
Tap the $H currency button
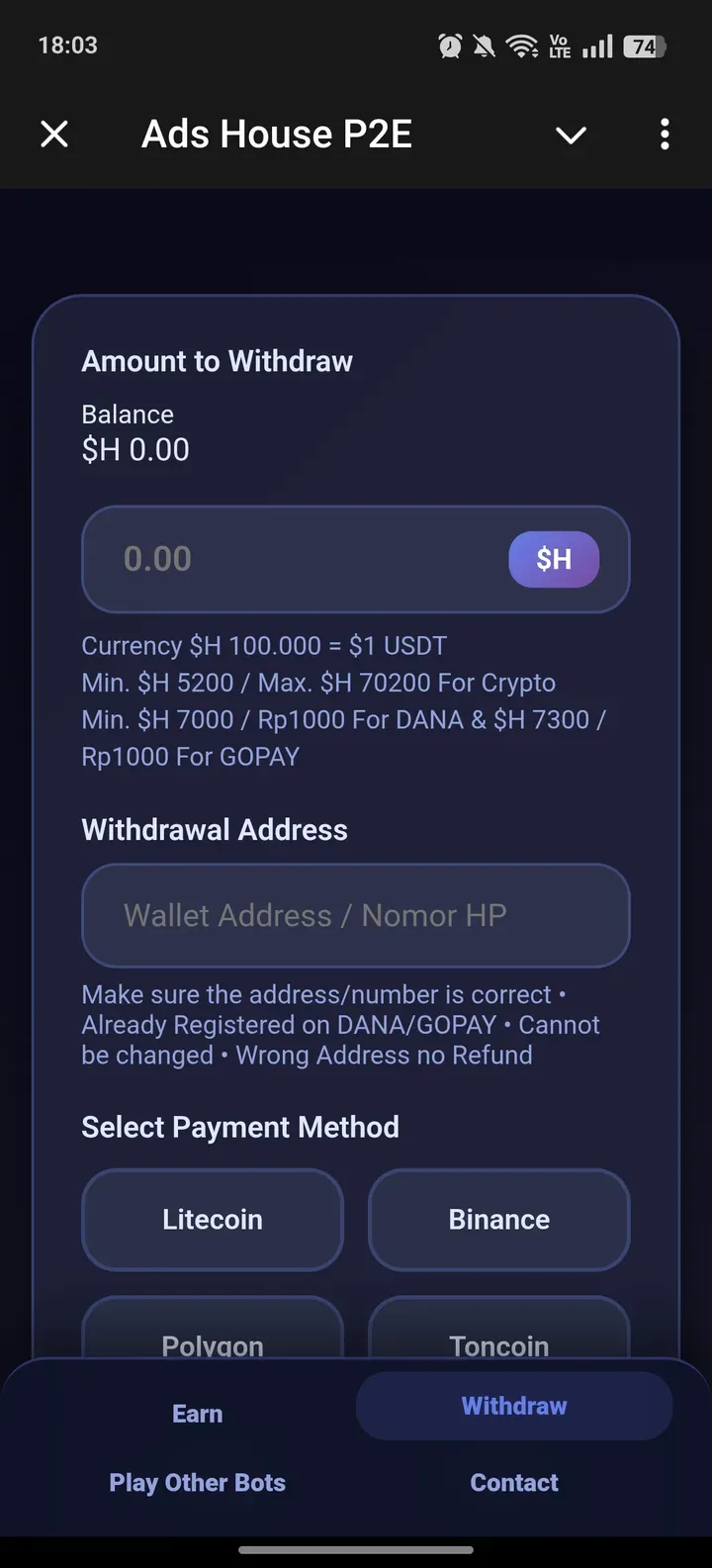click(554, 559)
